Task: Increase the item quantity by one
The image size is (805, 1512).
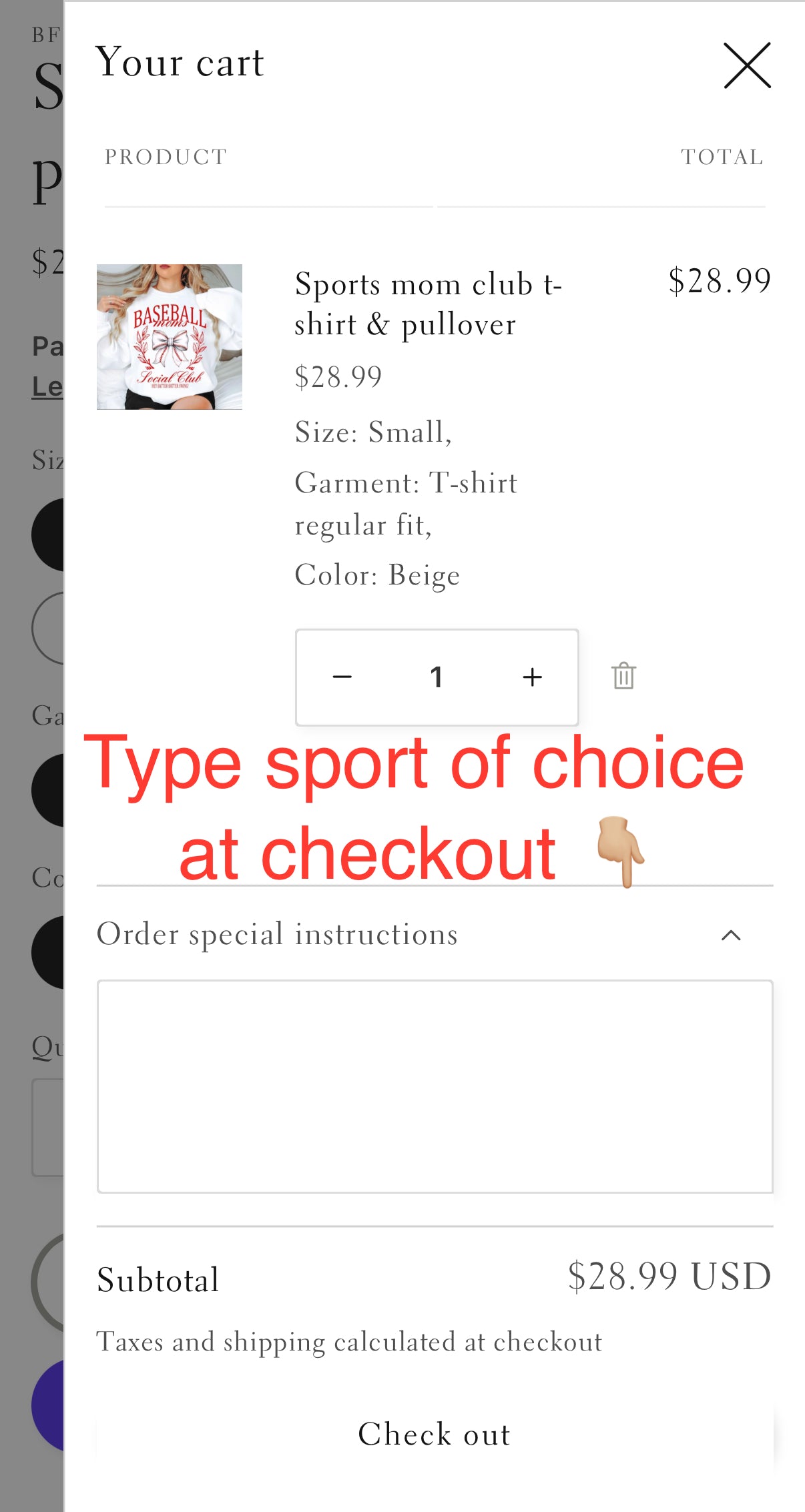Action: [x=532, y=677]
